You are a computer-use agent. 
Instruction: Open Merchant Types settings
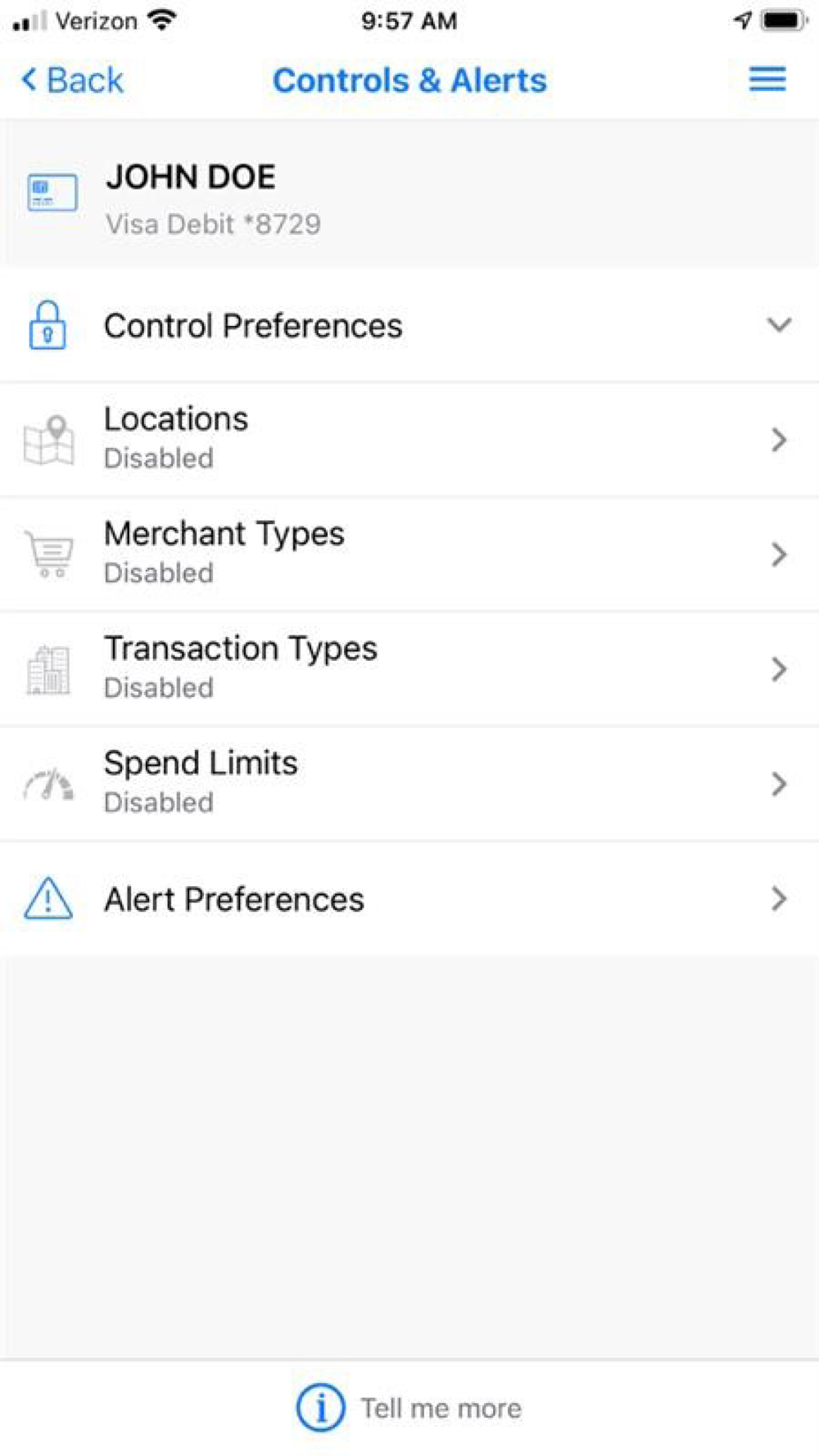coord(409,554)
